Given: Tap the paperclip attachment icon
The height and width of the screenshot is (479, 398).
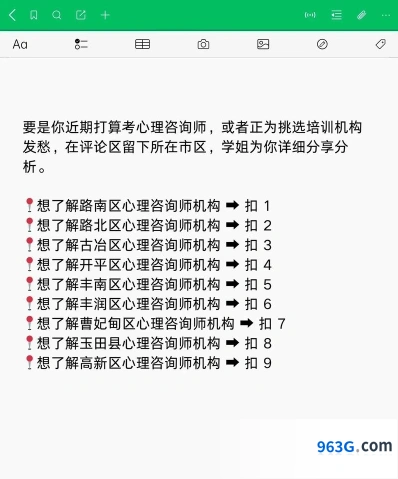Looking at the screenshot, I should [x=362, y=15].
